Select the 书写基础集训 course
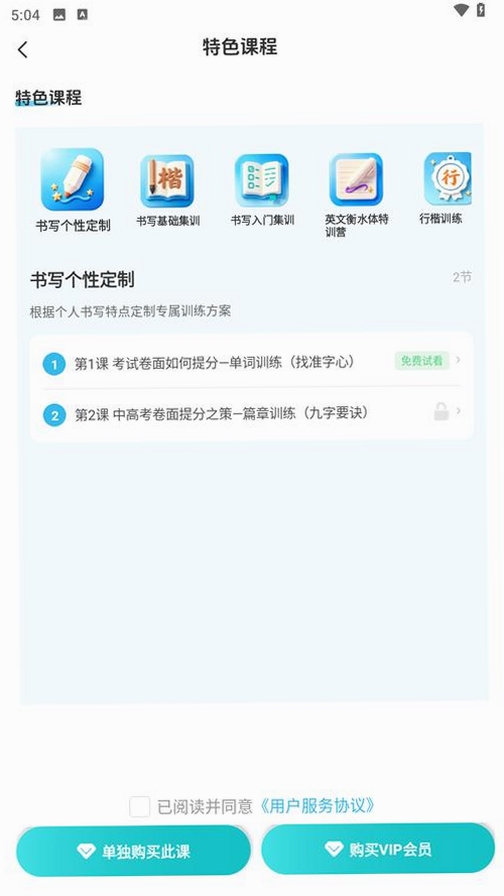 tap(167, 190)
